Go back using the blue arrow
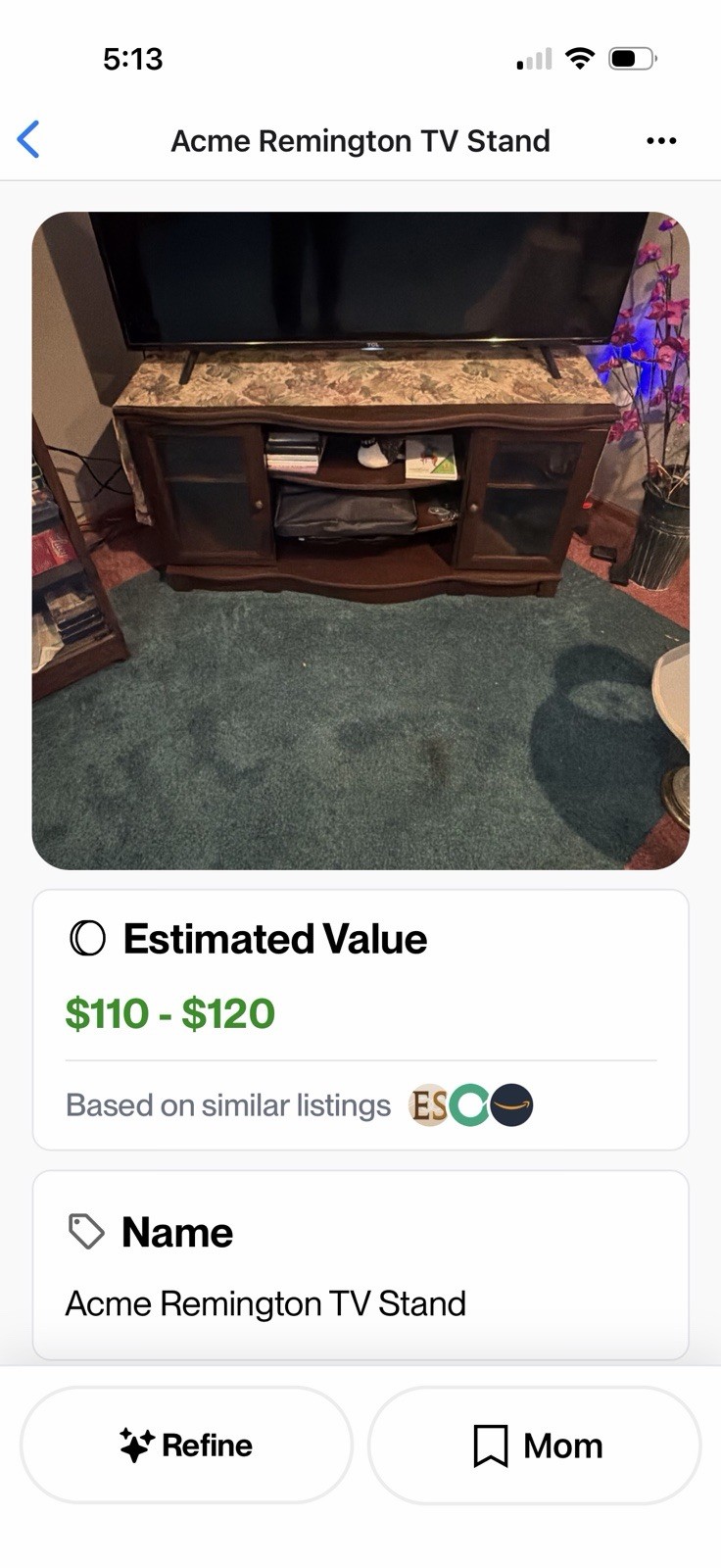The width and height of the screenshot is (721, 1568). (29, 140)
